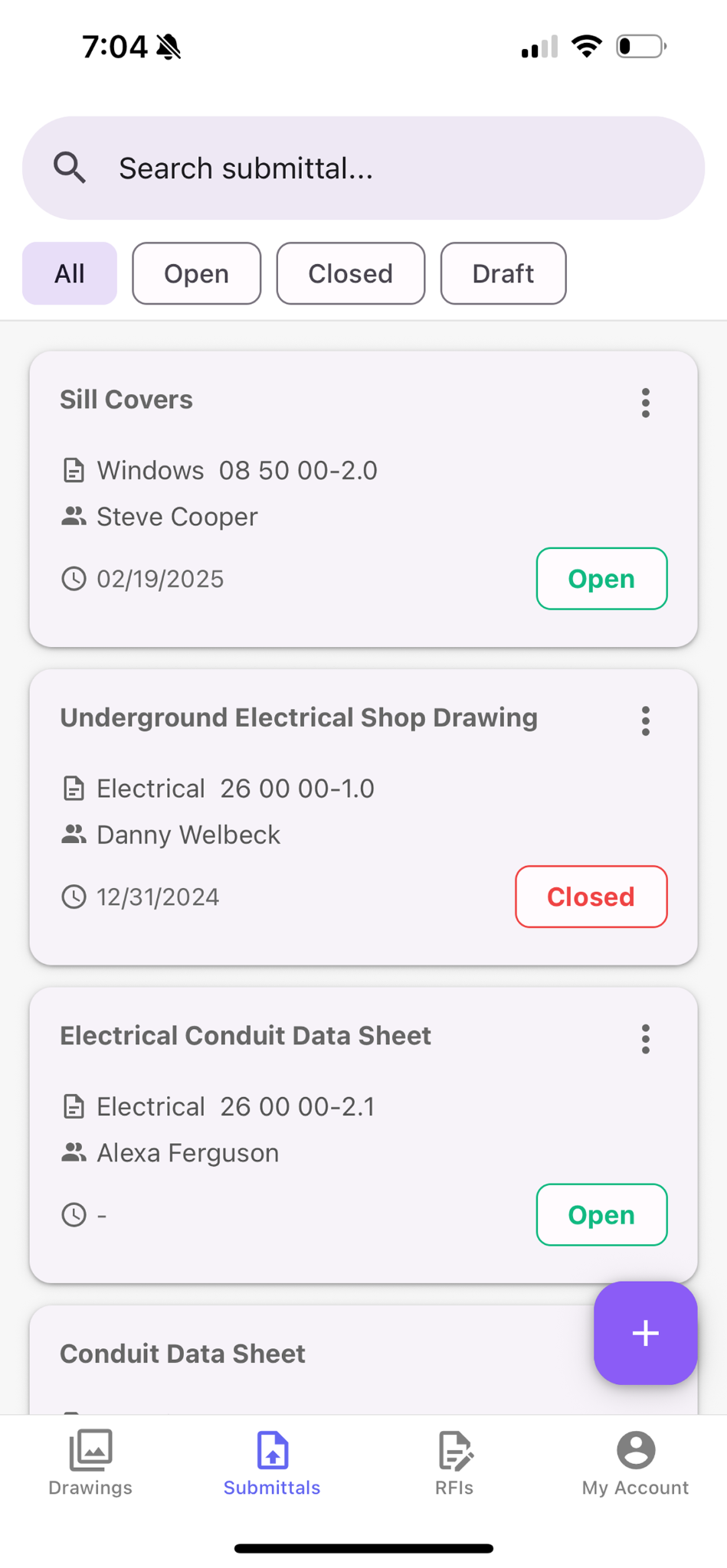Select the Drawings tab icon in bottom navigation

(x=90, y=1449)
